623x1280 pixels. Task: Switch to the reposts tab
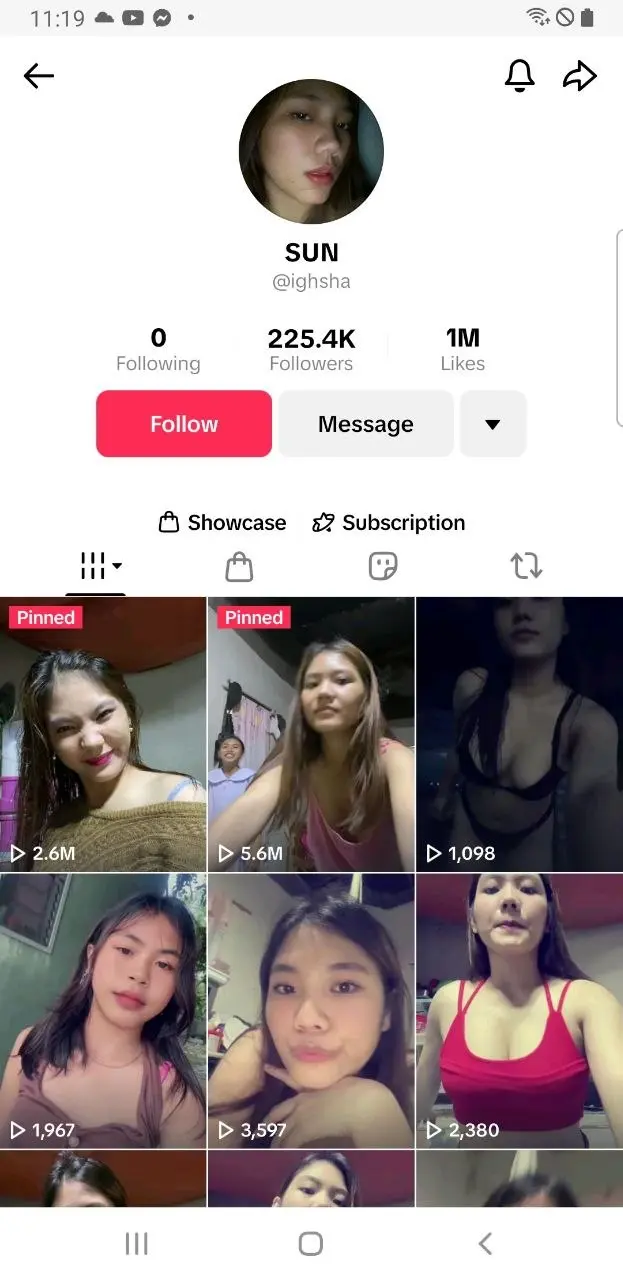click(x=527, y=567)
